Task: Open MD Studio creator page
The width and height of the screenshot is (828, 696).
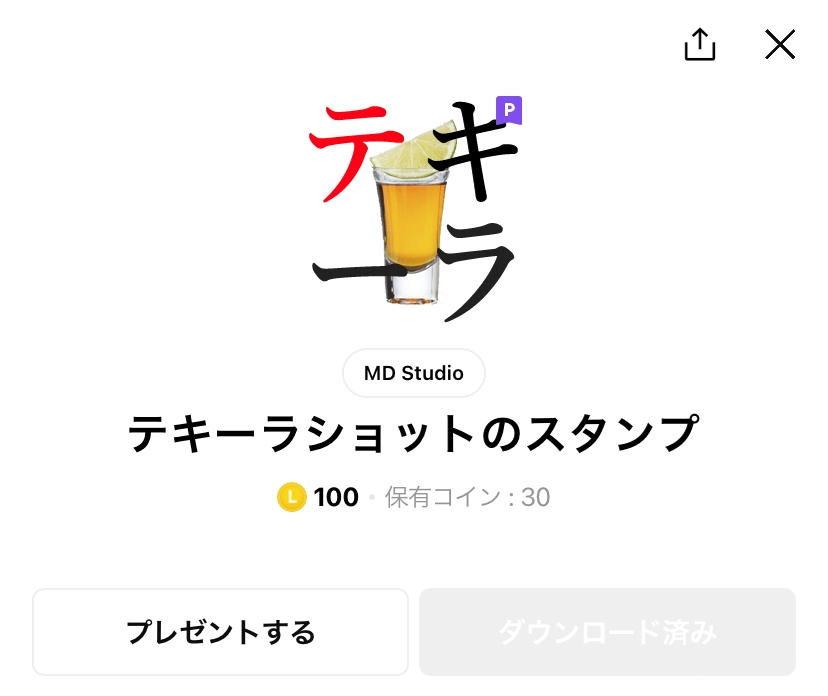Action: point(413,373)
